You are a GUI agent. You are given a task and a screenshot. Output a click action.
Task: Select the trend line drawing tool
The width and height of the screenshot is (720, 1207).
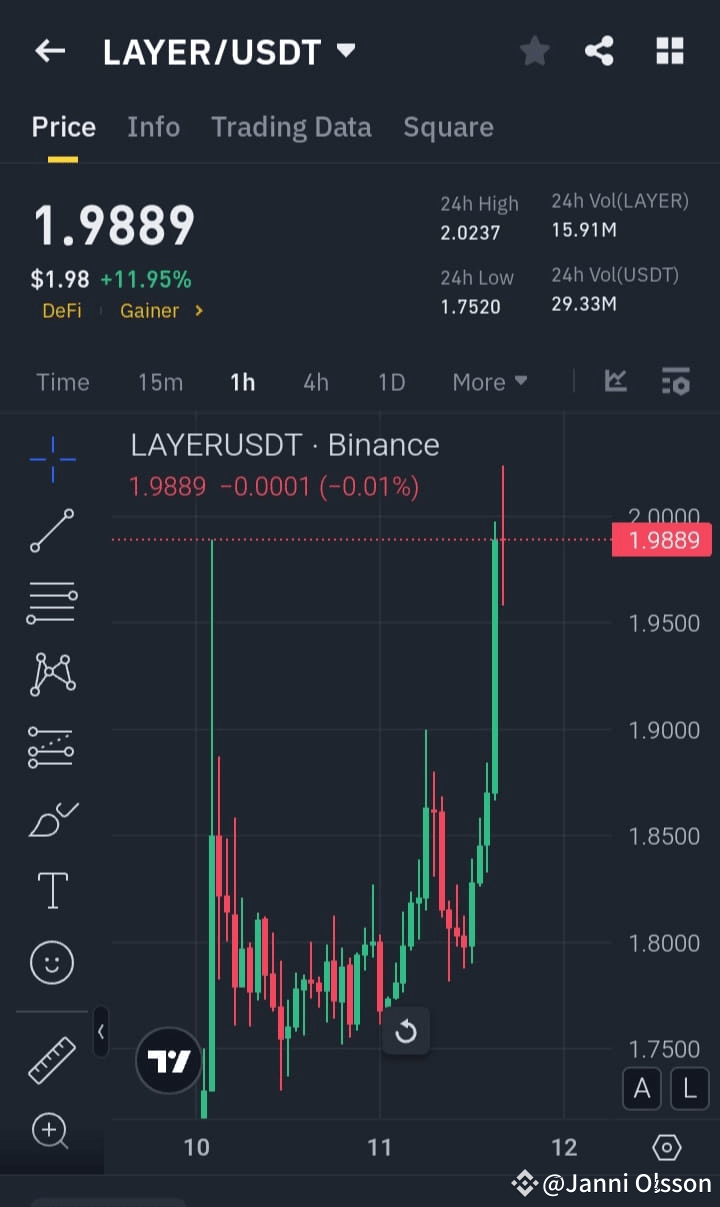pos(52,530)
